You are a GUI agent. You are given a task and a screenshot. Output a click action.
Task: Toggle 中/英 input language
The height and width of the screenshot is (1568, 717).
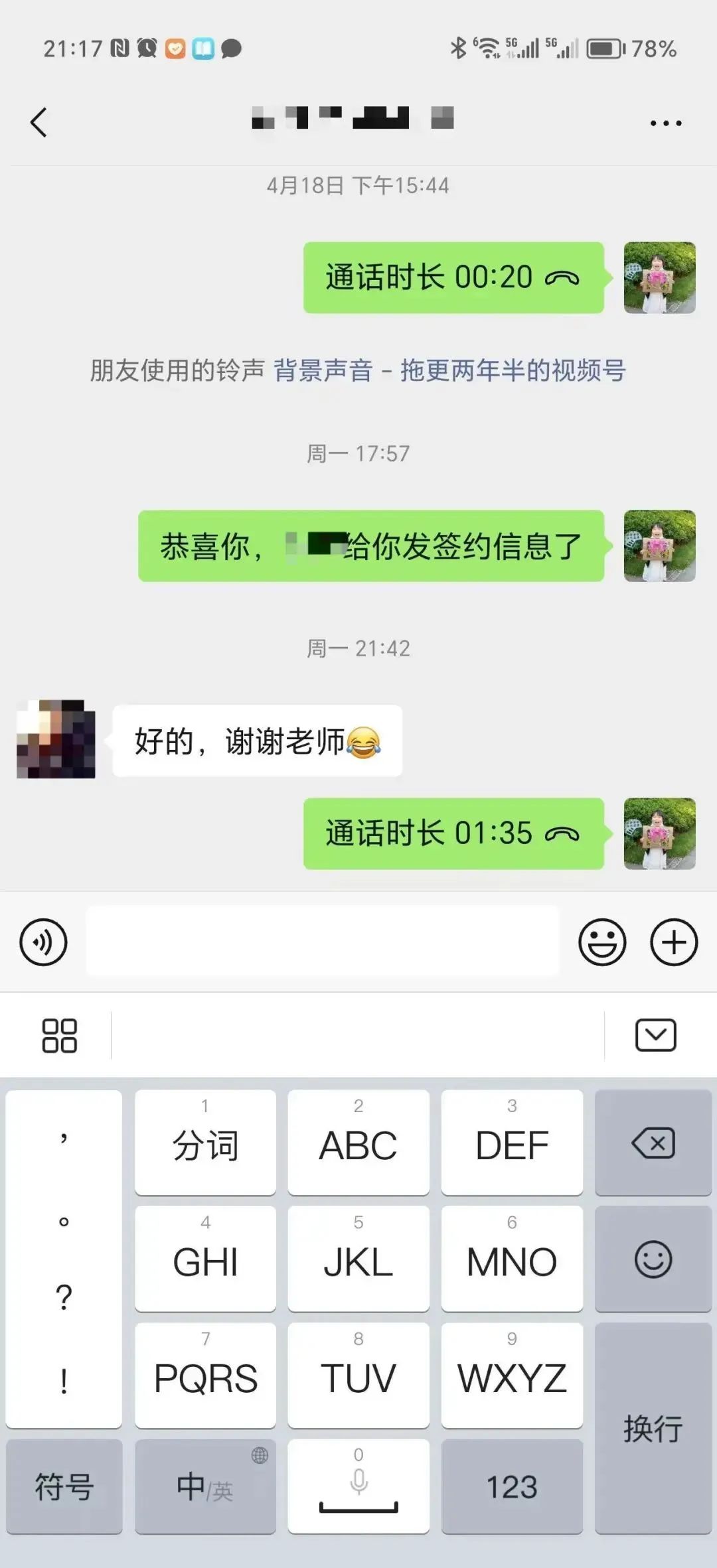205,1486
